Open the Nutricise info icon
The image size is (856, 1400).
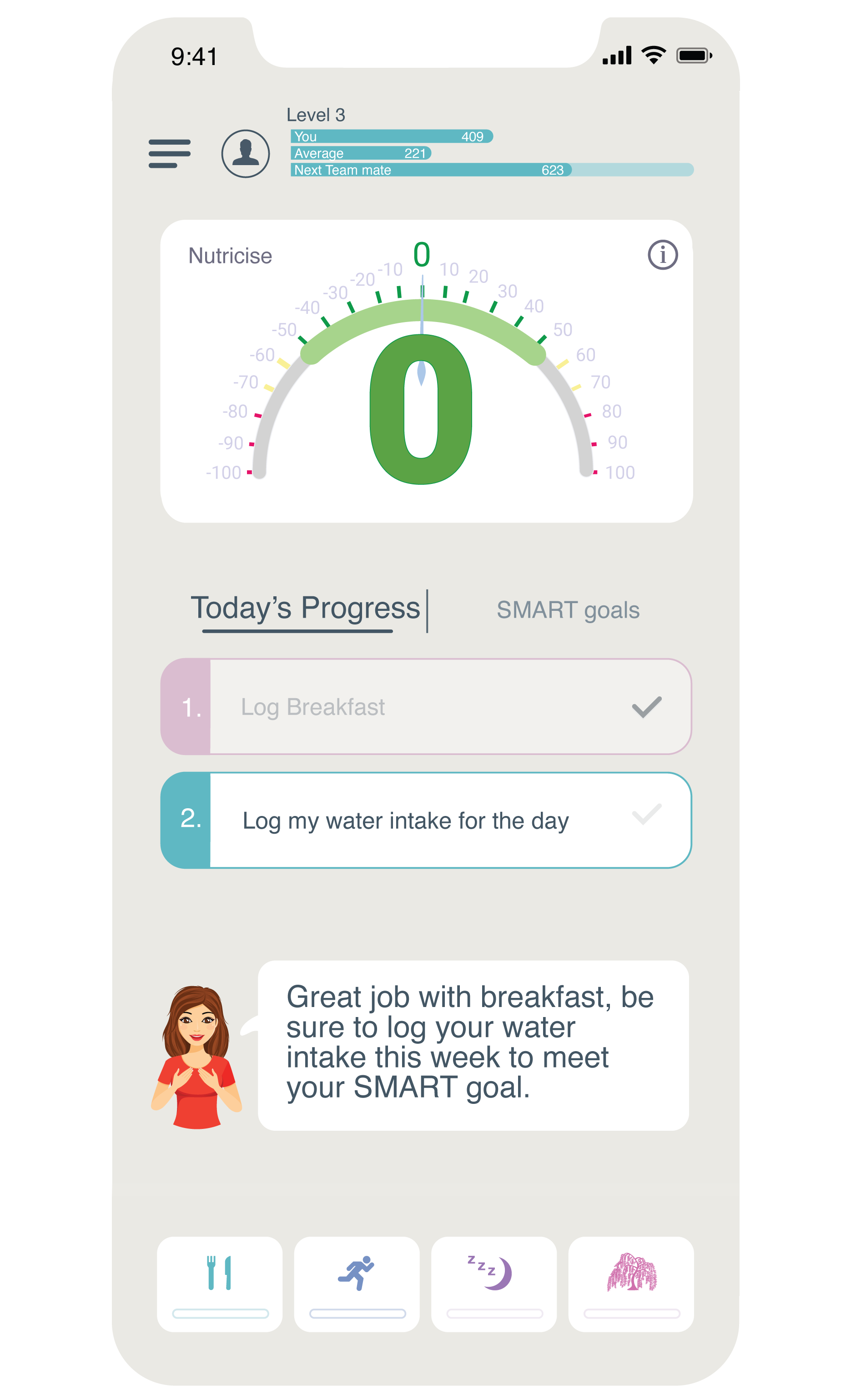(x=662, y=255)
